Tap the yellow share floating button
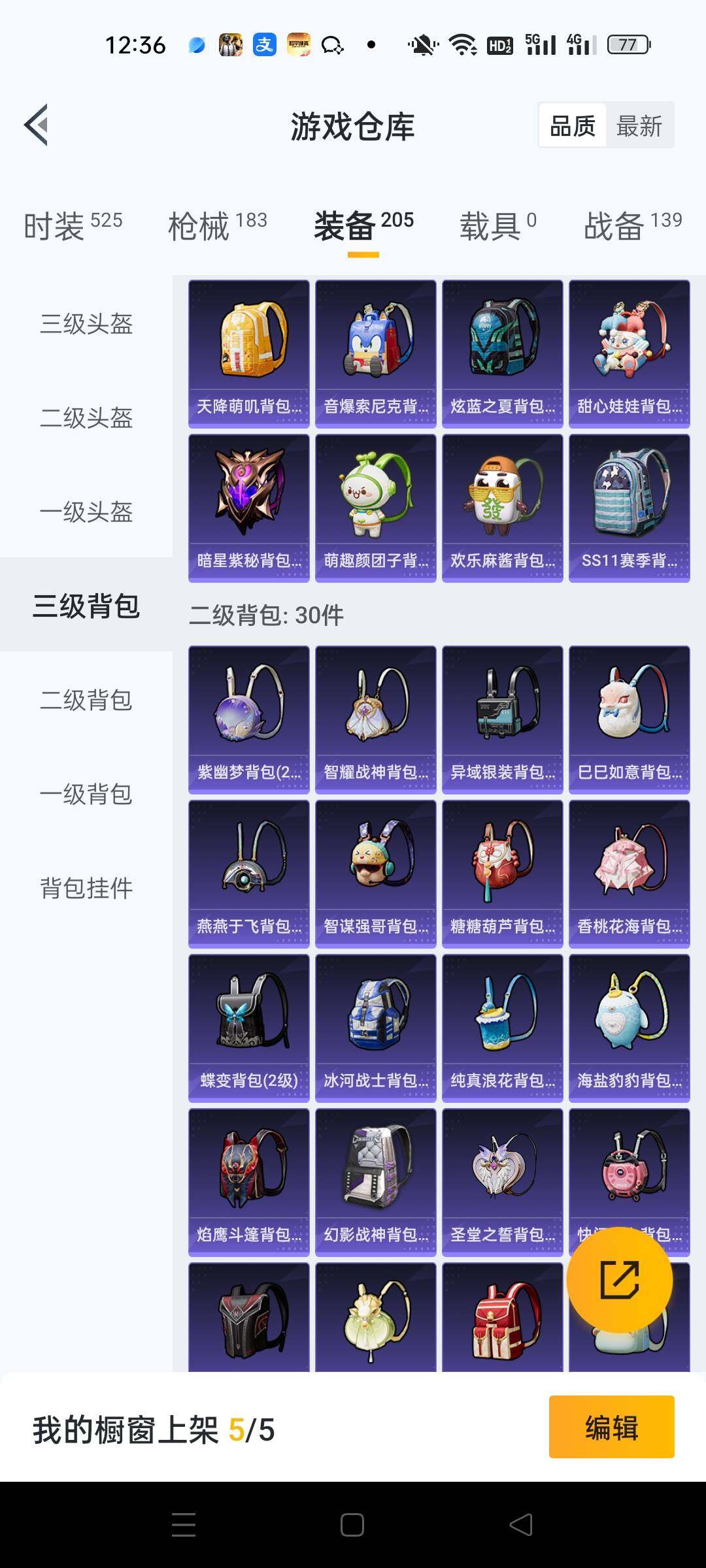 point(619,1279)
